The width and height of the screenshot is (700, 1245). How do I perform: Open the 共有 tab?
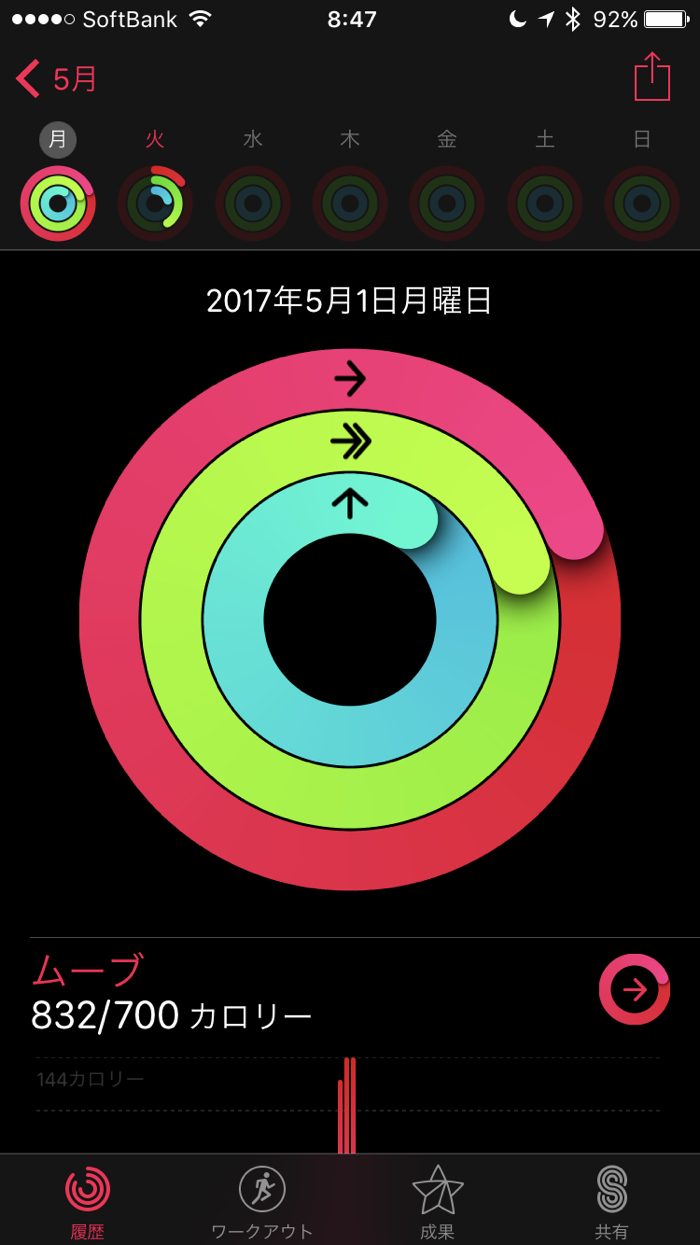pyautogui.click(x=611, y=1200)
